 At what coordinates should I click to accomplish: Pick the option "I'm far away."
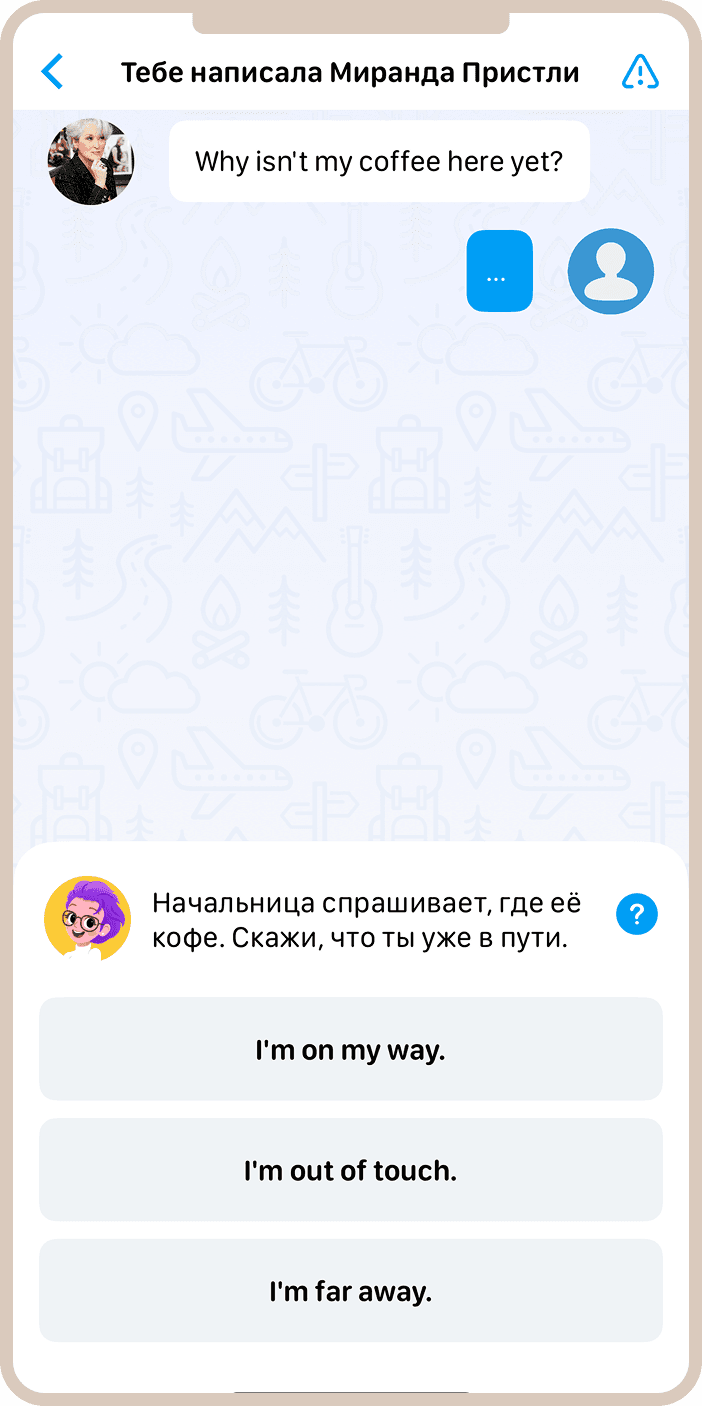[x=350, y=1291]
